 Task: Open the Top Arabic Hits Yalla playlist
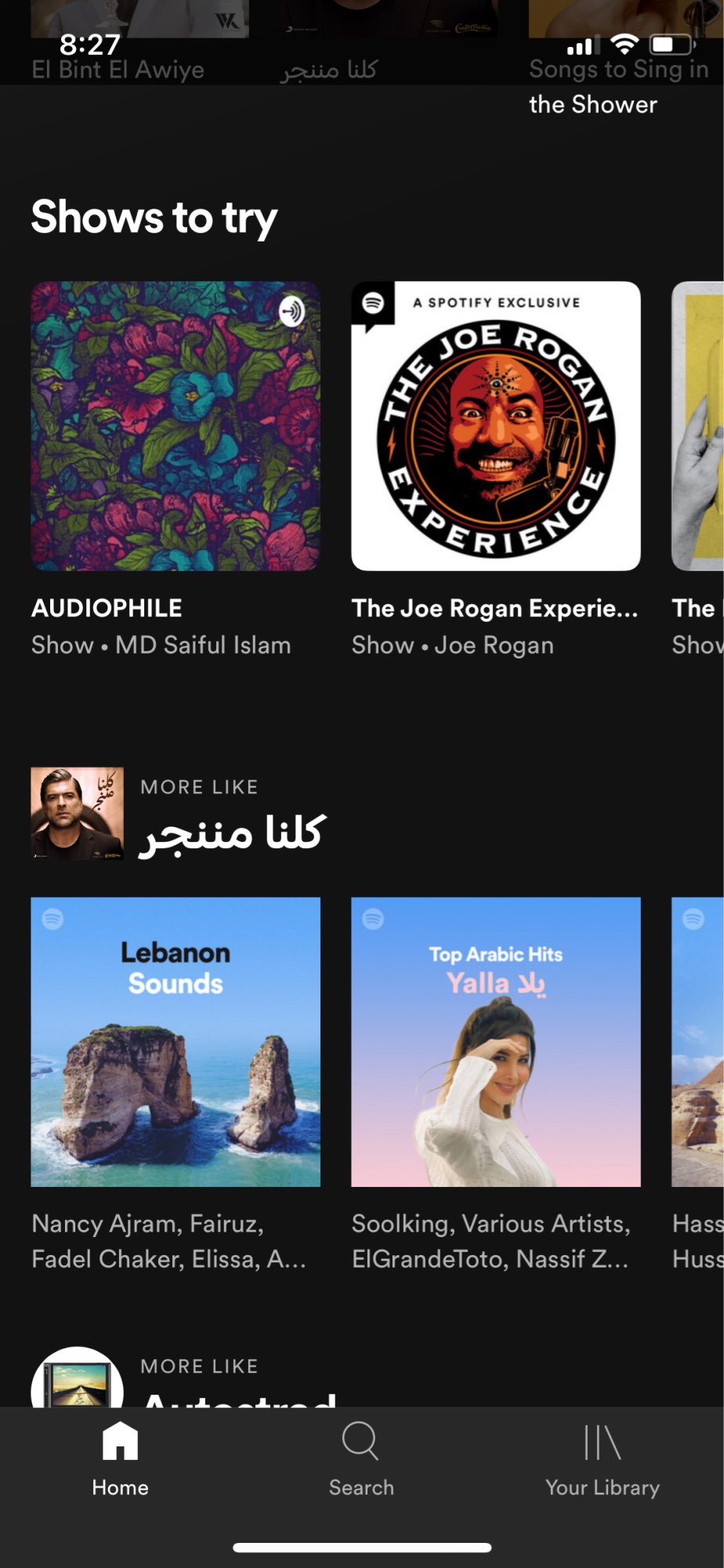[x=496, y=1042]
